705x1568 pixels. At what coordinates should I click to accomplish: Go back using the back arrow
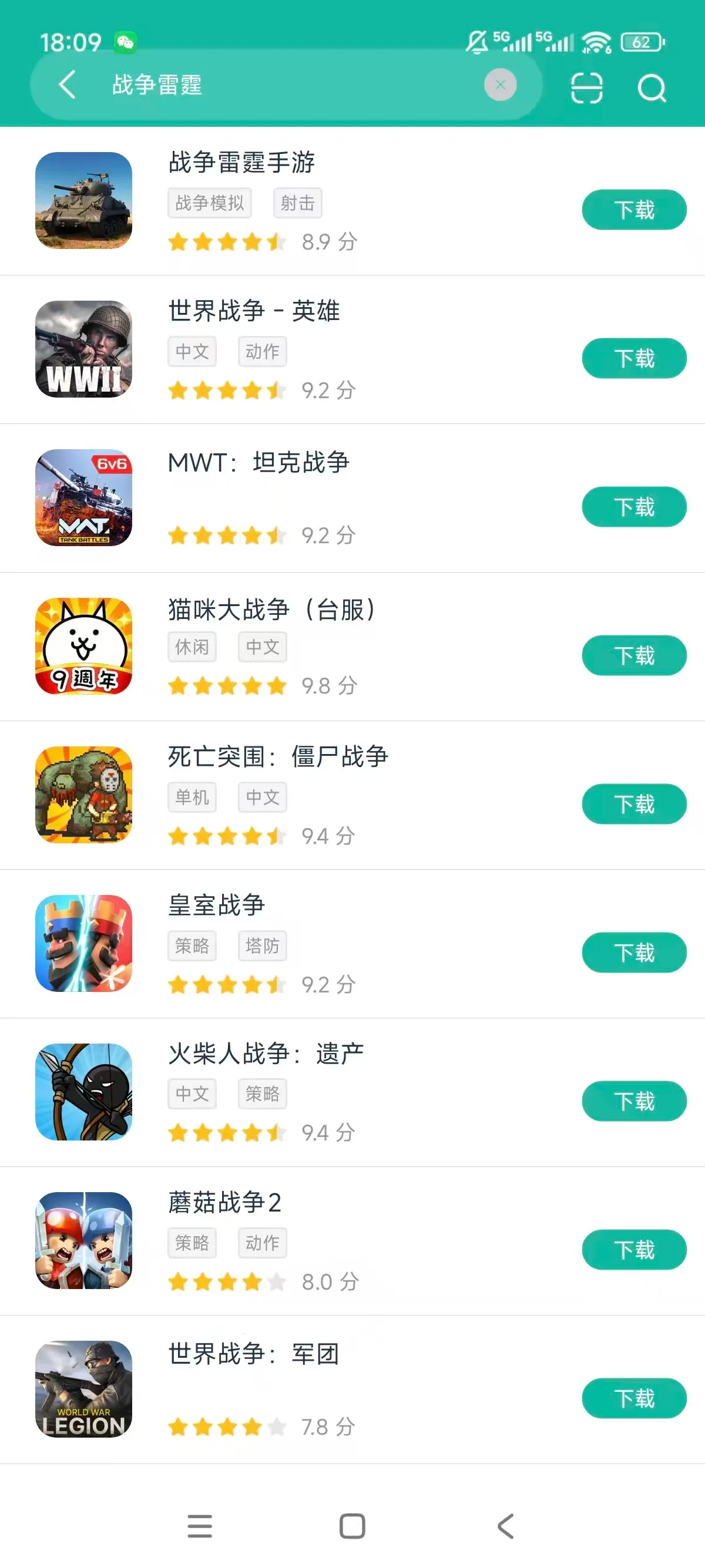click(67, 85)
